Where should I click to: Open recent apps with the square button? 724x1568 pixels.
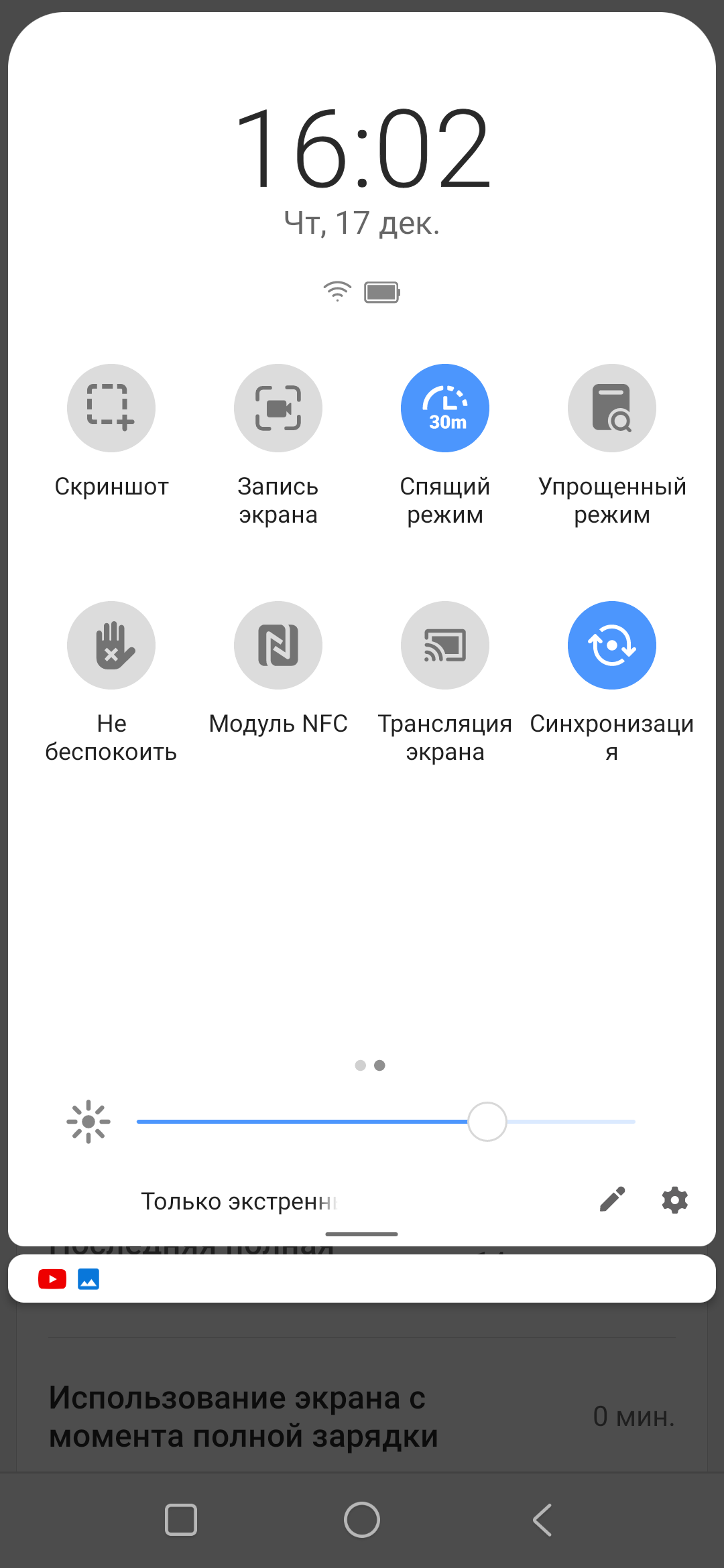181,1519
